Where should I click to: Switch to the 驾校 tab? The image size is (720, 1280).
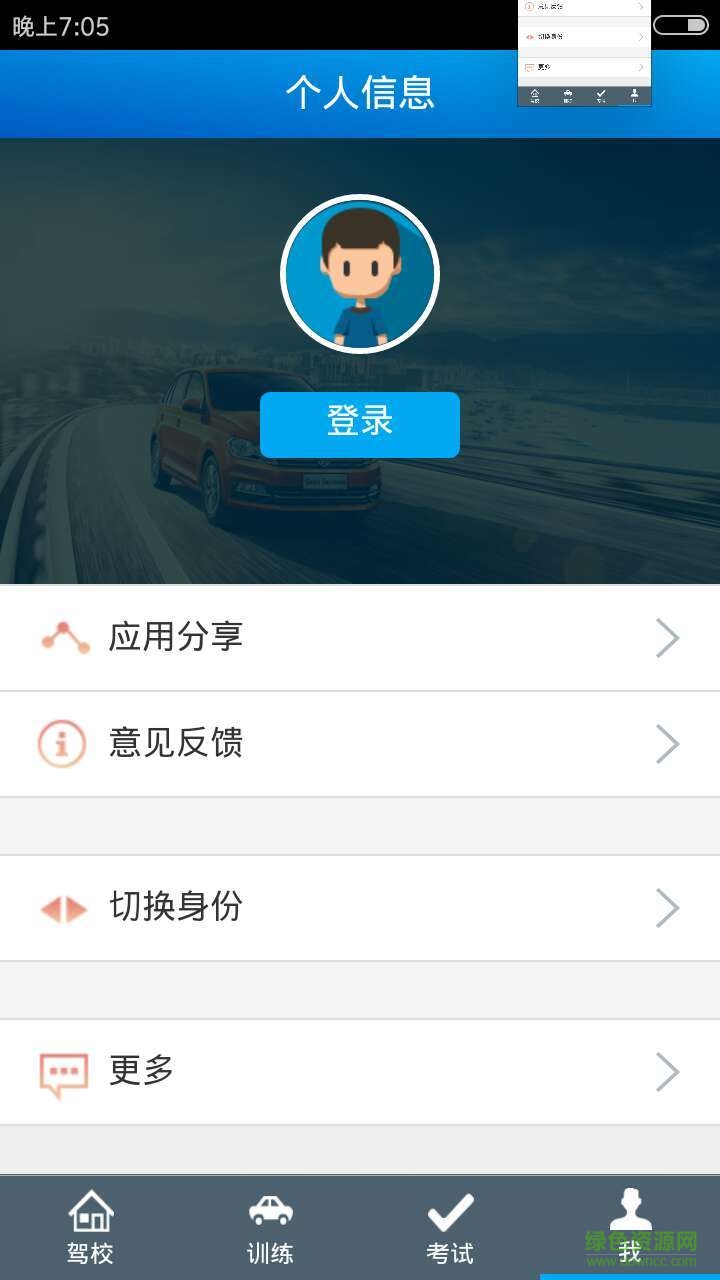90,1228
